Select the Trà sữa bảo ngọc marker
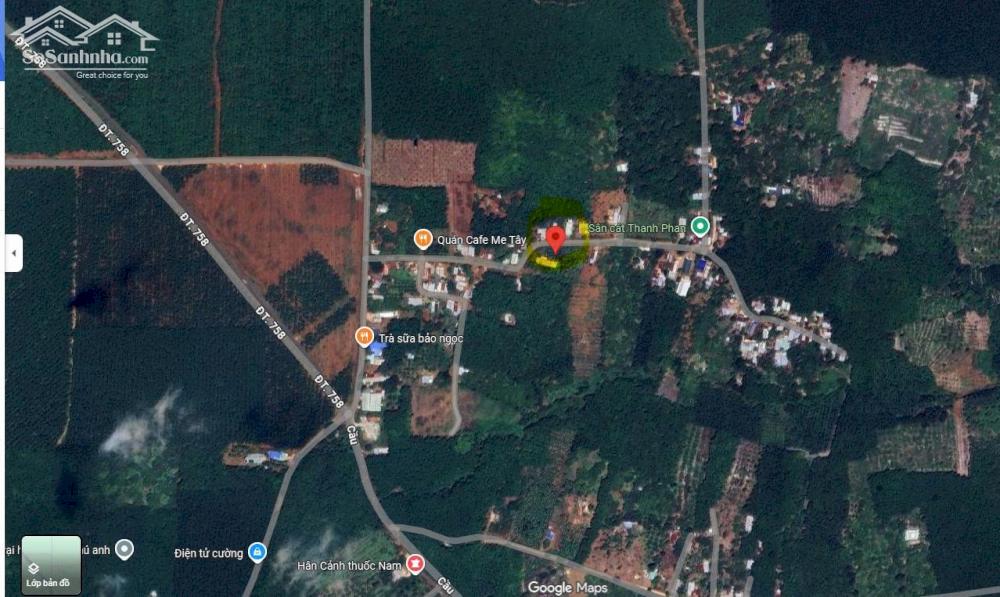This screenshot has width=1000, height=597. coord(365,337)
